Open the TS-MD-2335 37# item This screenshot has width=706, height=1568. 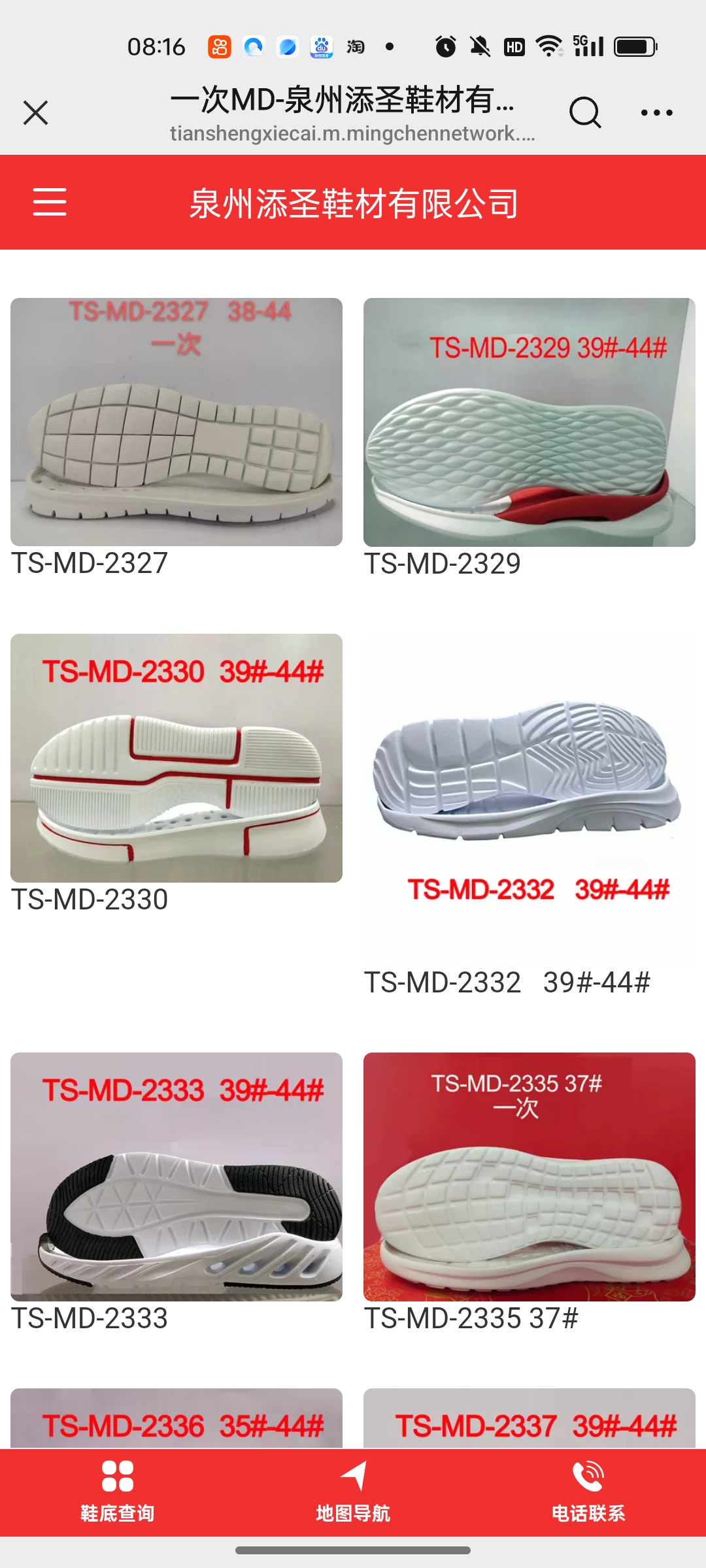point(529,1176)
